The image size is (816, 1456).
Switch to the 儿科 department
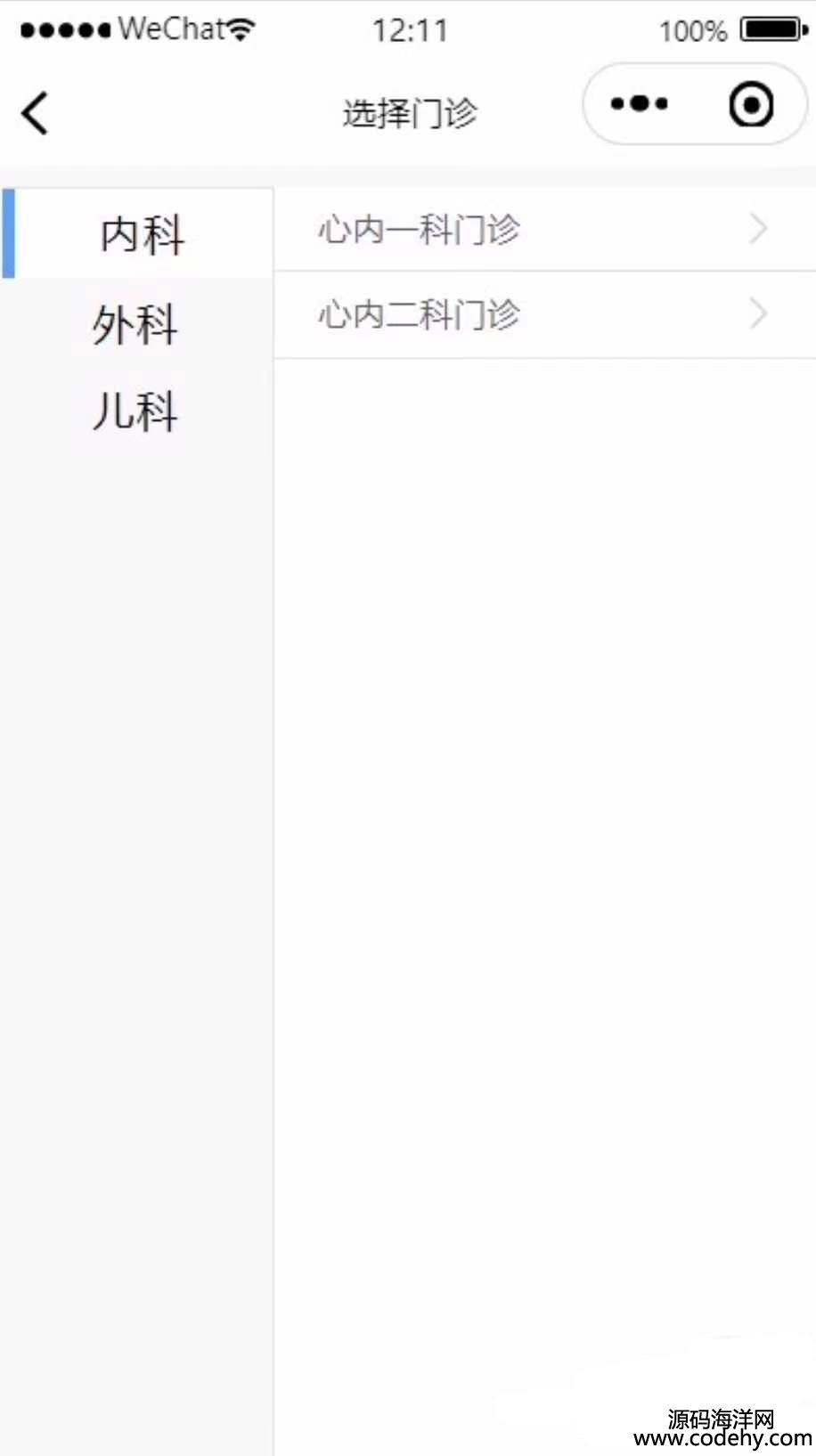136,411
